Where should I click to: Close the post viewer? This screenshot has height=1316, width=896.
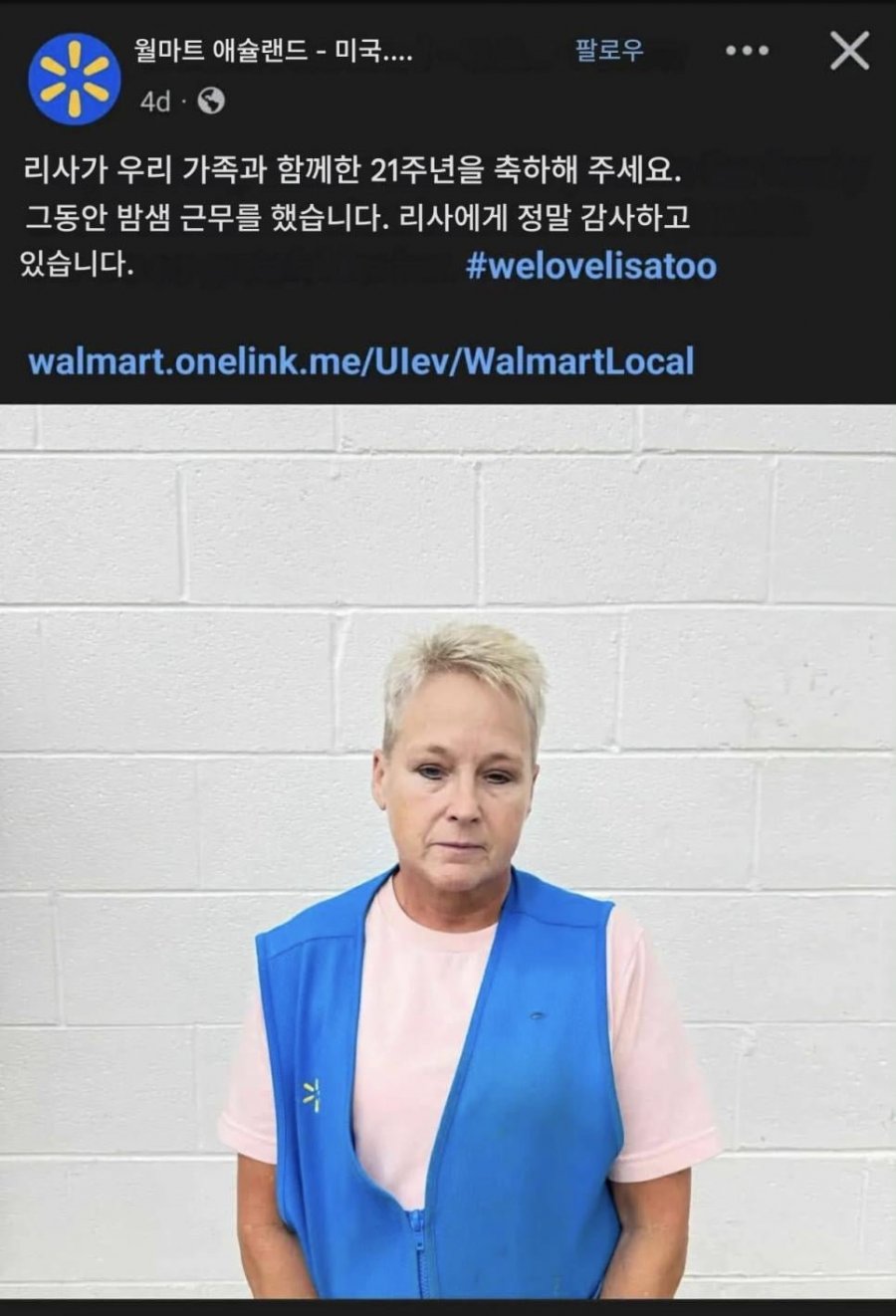(849, 51)
